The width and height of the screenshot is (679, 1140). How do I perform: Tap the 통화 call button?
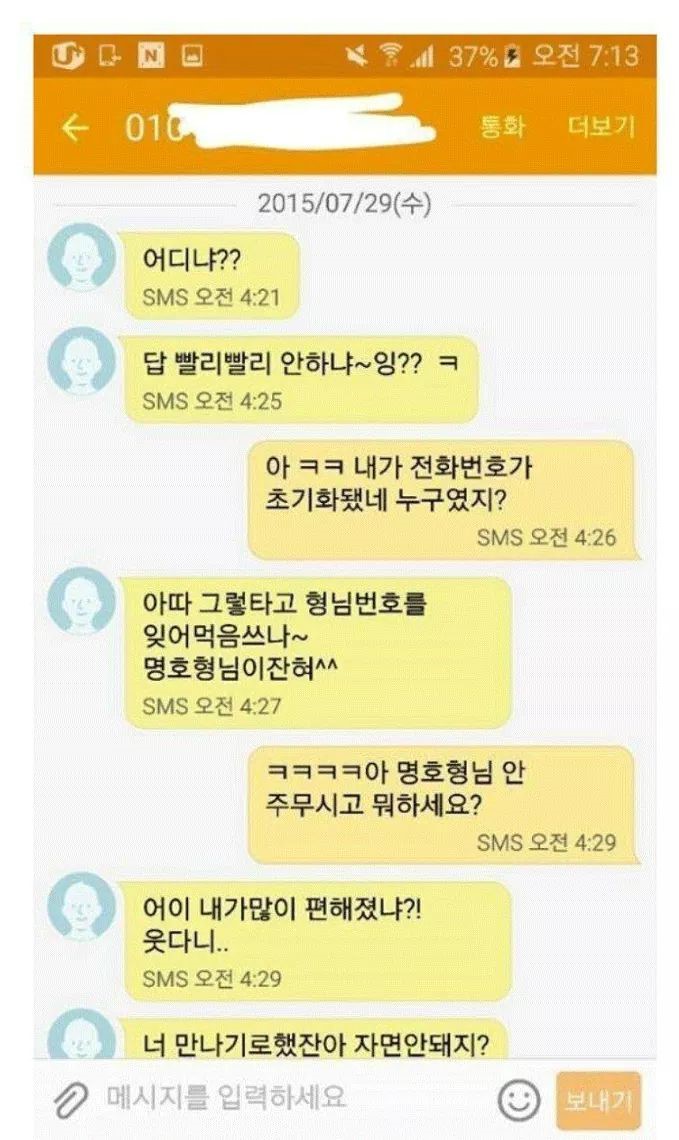pyautogui.click(x=502, y=128)
